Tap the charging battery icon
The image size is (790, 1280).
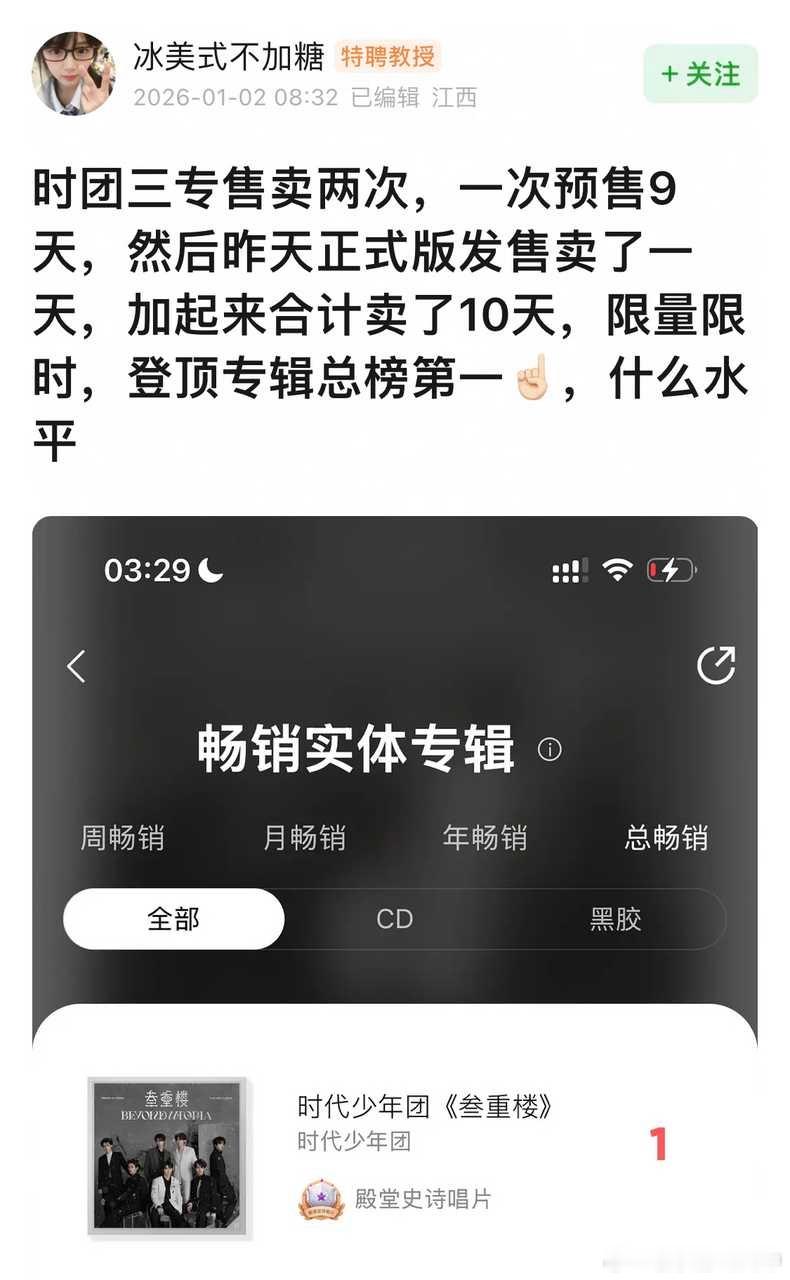(x=671, y=568)
